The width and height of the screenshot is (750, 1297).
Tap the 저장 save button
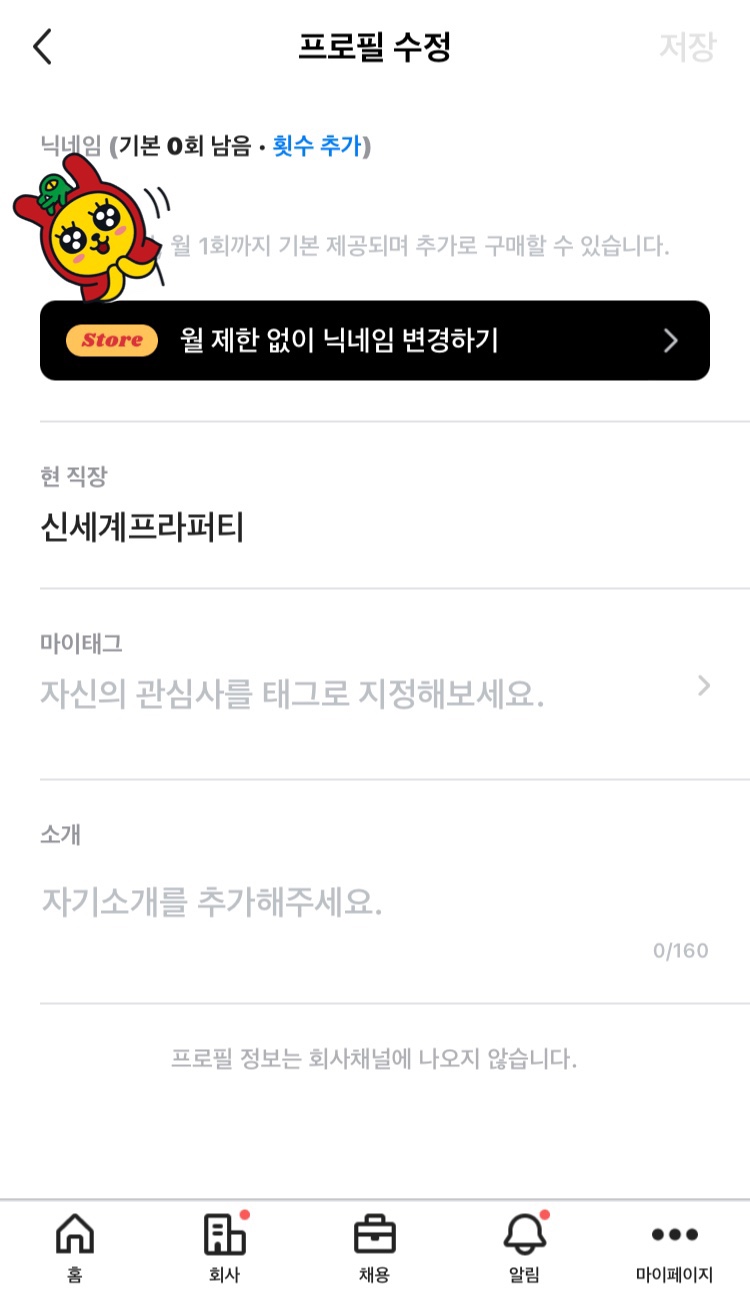[x=687, y=47]
